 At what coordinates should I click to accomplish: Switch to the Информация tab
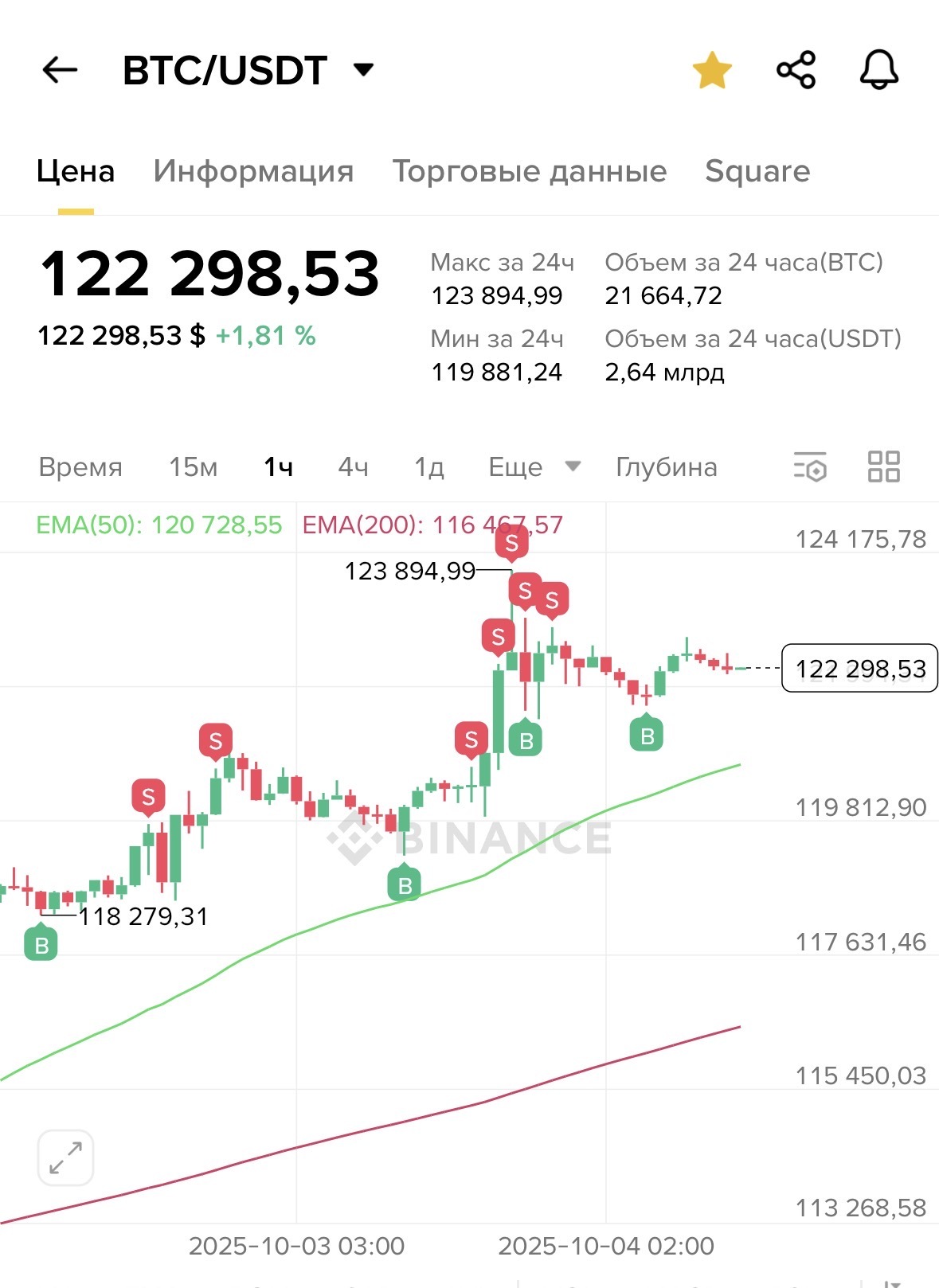click(253, 171)
